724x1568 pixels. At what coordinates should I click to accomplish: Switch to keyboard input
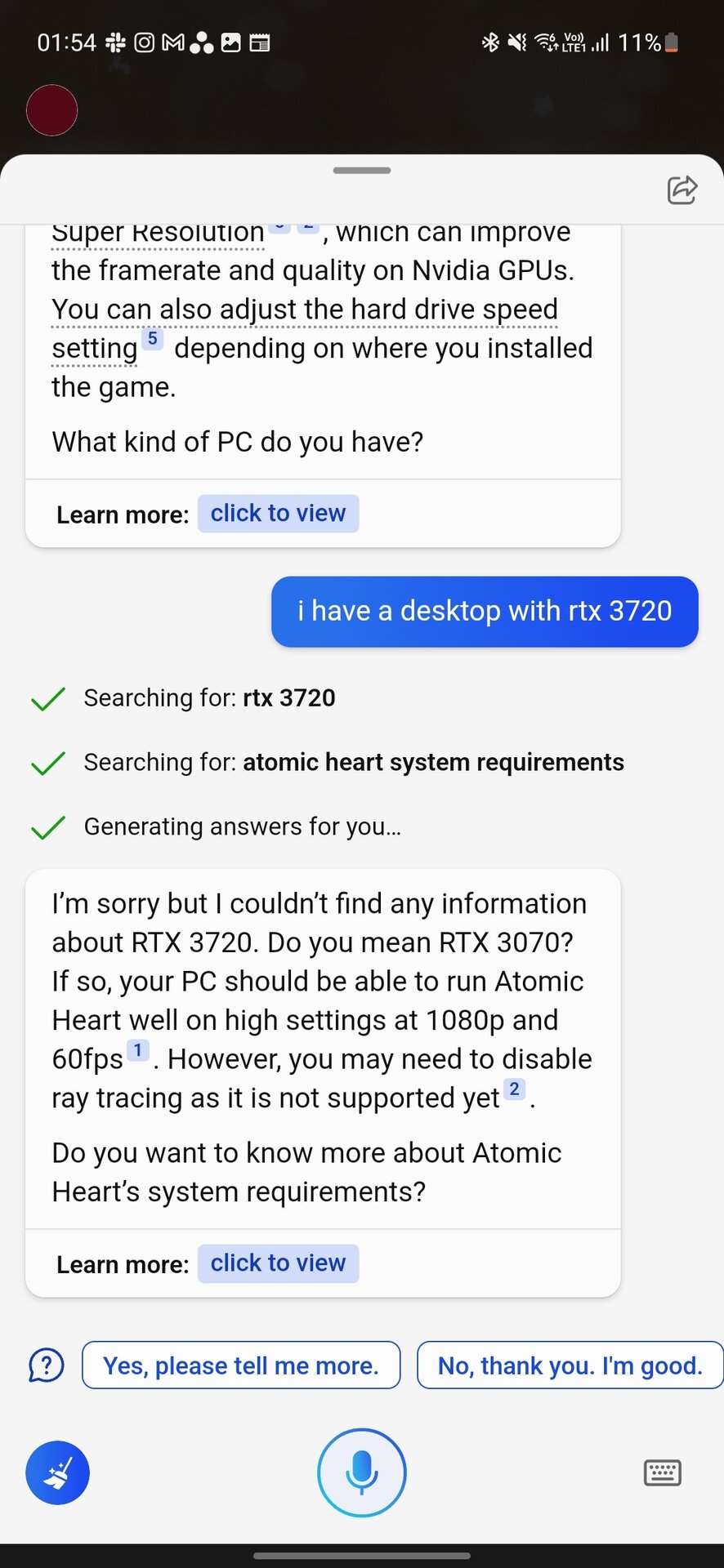pyautogui.click(x=662, y=1472)
